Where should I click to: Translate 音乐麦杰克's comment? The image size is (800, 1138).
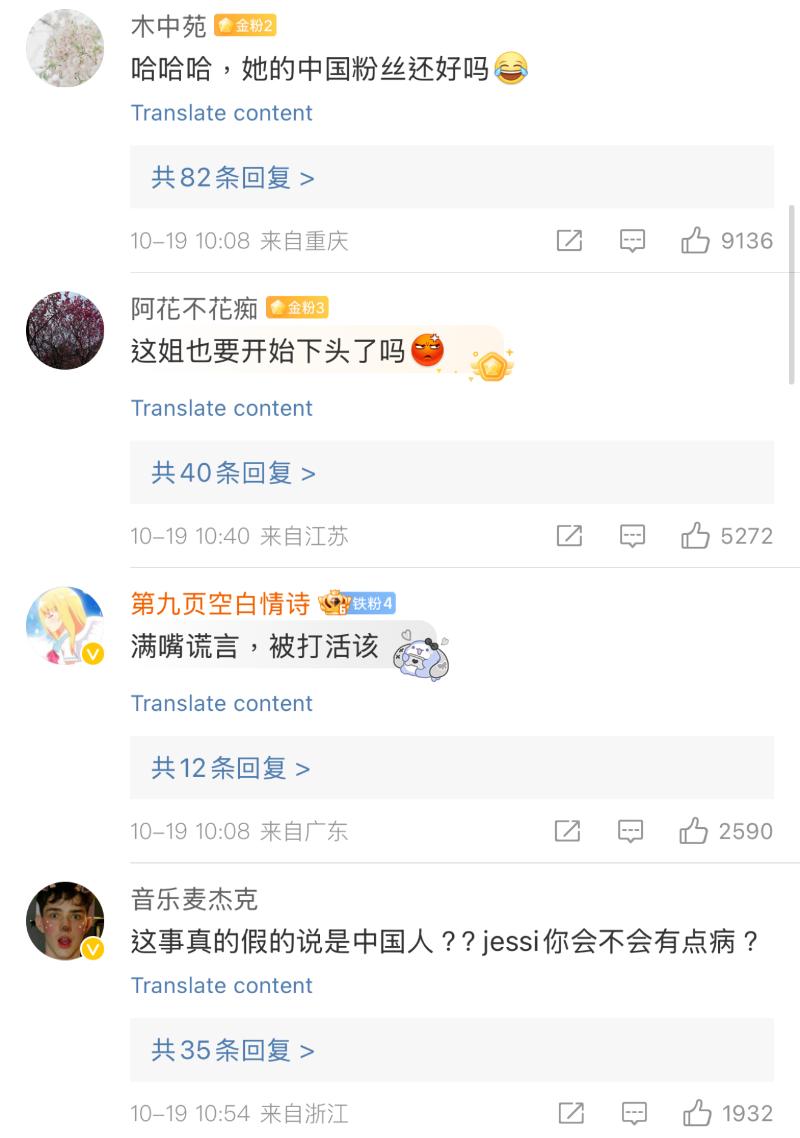pos(221,985)
